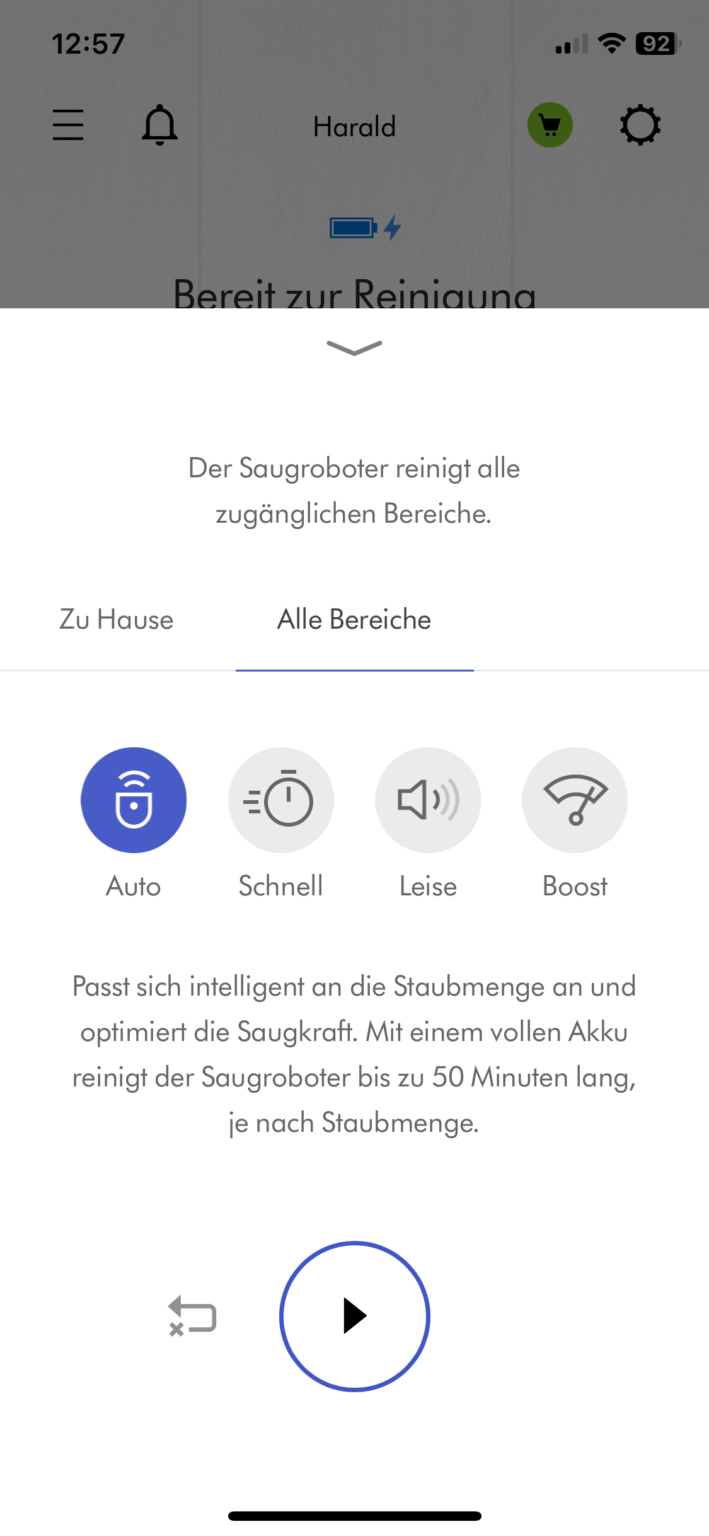Switch to the Zu Hause tab
This screenshot has height=1536, width=709.
coord(116,619)
